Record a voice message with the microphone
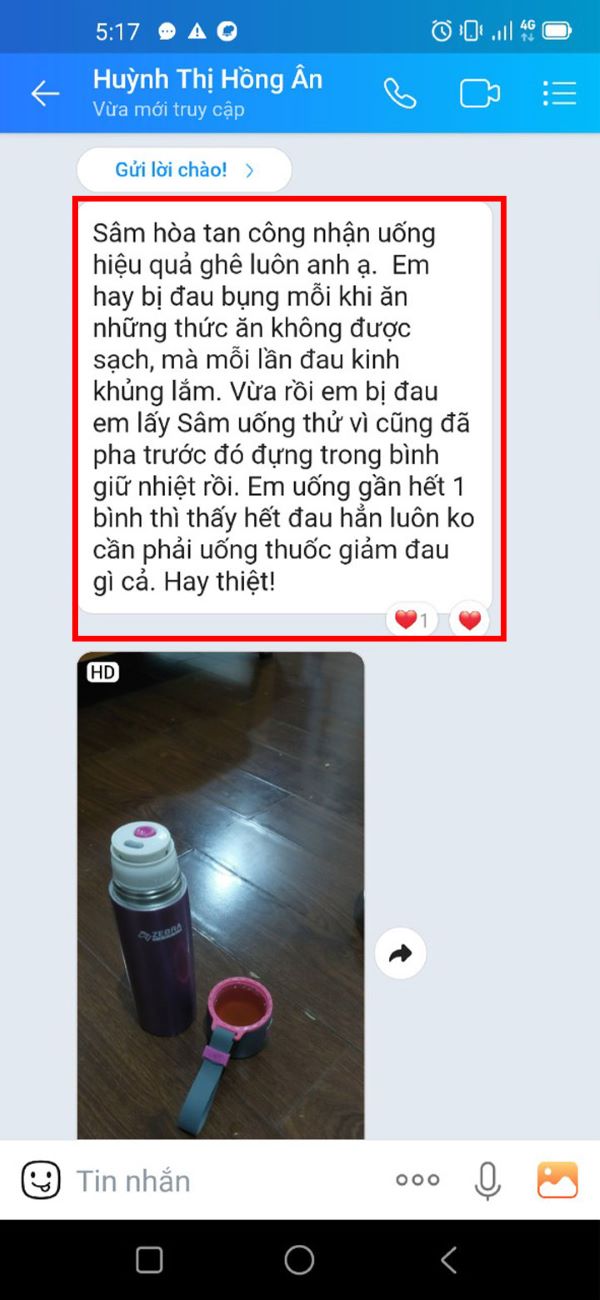600x1300 pixels. (x=487, y=1181)
